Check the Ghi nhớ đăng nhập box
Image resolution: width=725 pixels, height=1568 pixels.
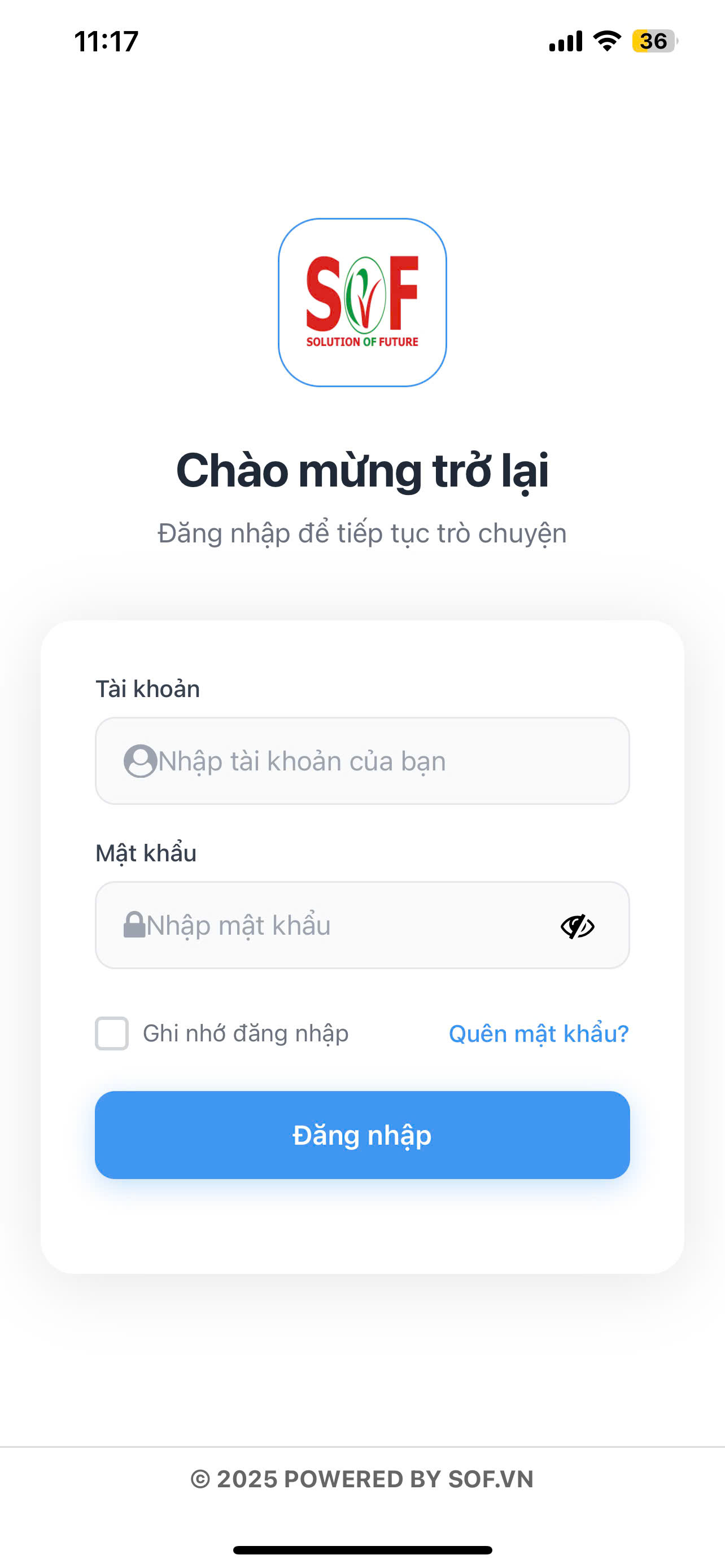pos(112,1033)
